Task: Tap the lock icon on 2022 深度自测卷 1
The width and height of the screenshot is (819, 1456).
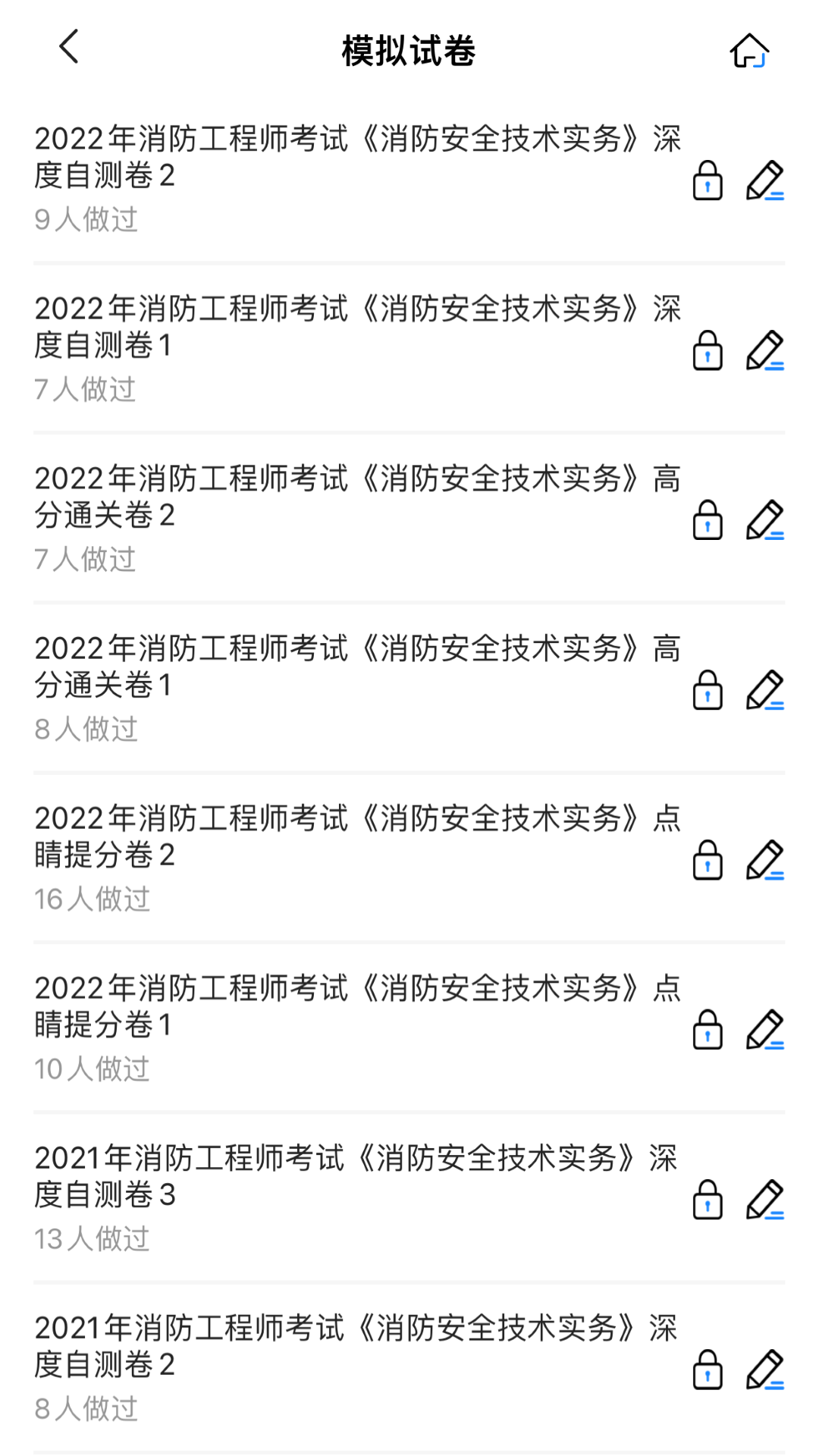Action: (708, 350)
